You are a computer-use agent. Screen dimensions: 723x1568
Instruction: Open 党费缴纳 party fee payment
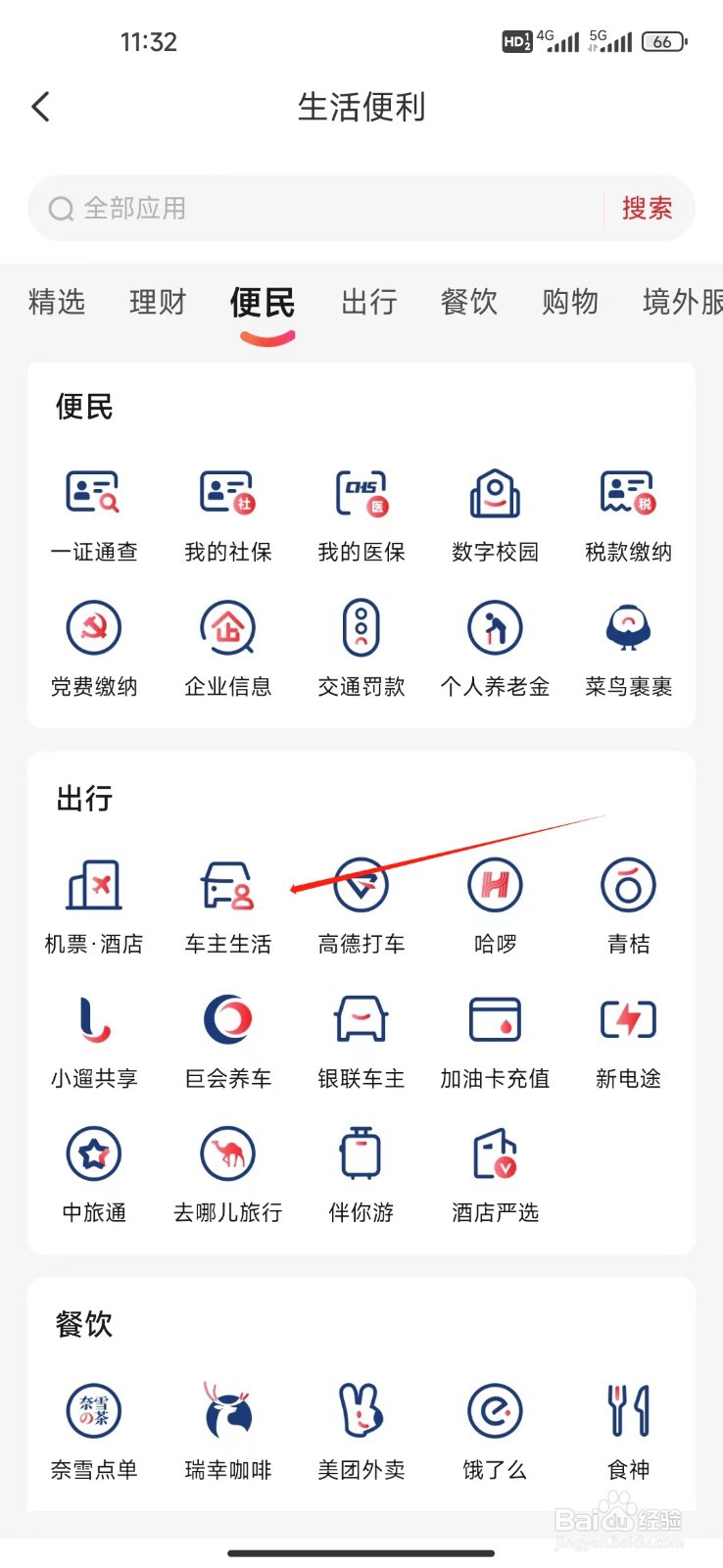coord(93,649)
